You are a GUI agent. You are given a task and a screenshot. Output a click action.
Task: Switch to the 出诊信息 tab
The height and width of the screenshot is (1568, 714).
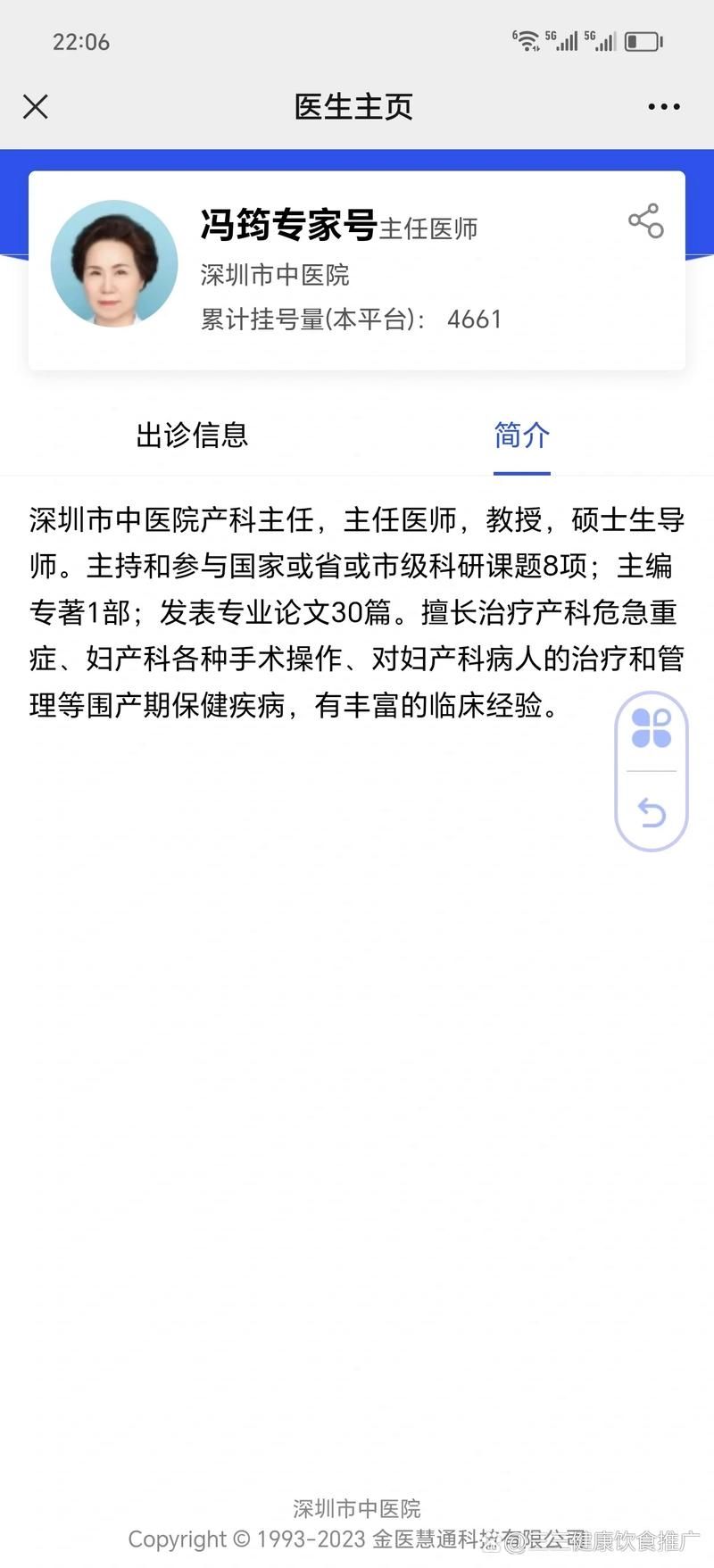pyautogui.click(x=192, y=436)
